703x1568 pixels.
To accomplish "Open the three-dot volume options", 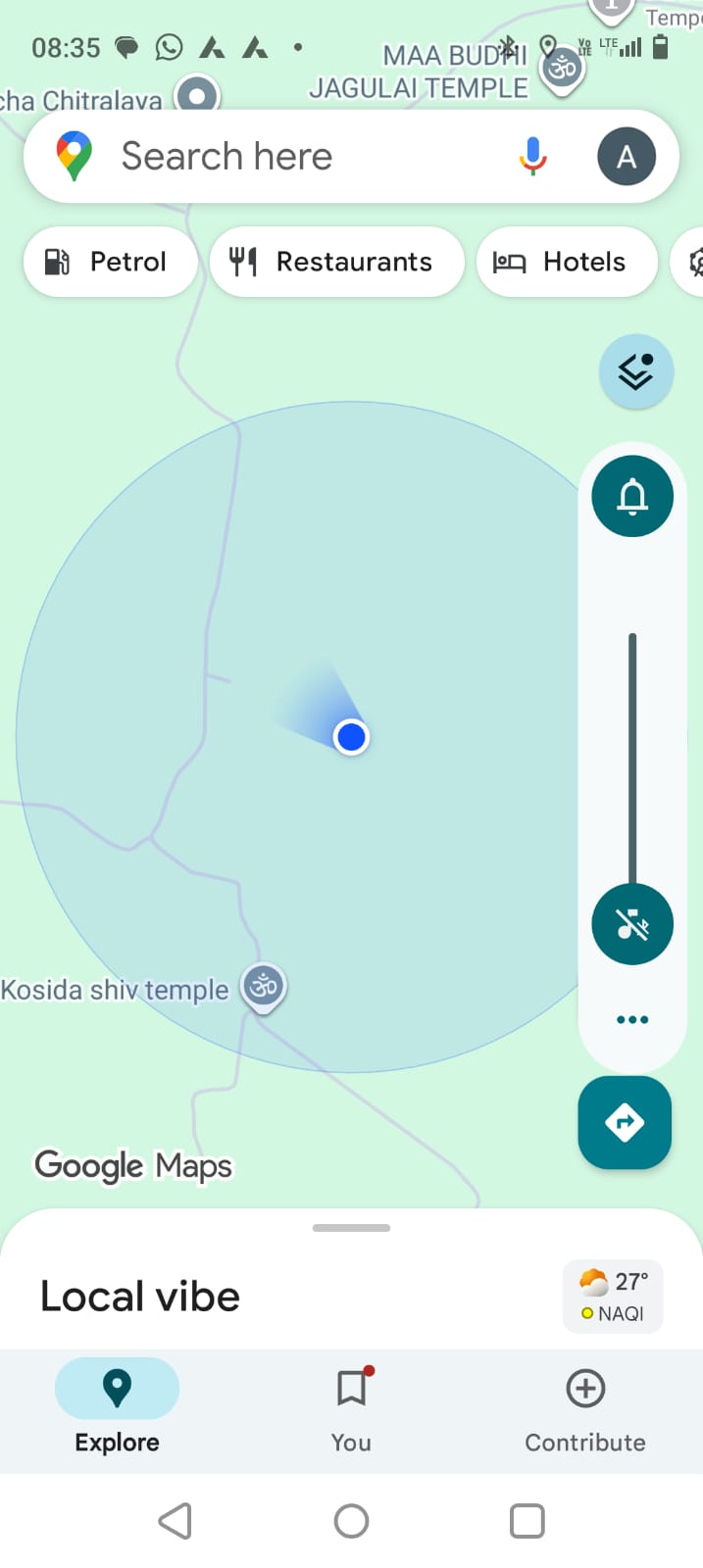I will (632, 1020).
